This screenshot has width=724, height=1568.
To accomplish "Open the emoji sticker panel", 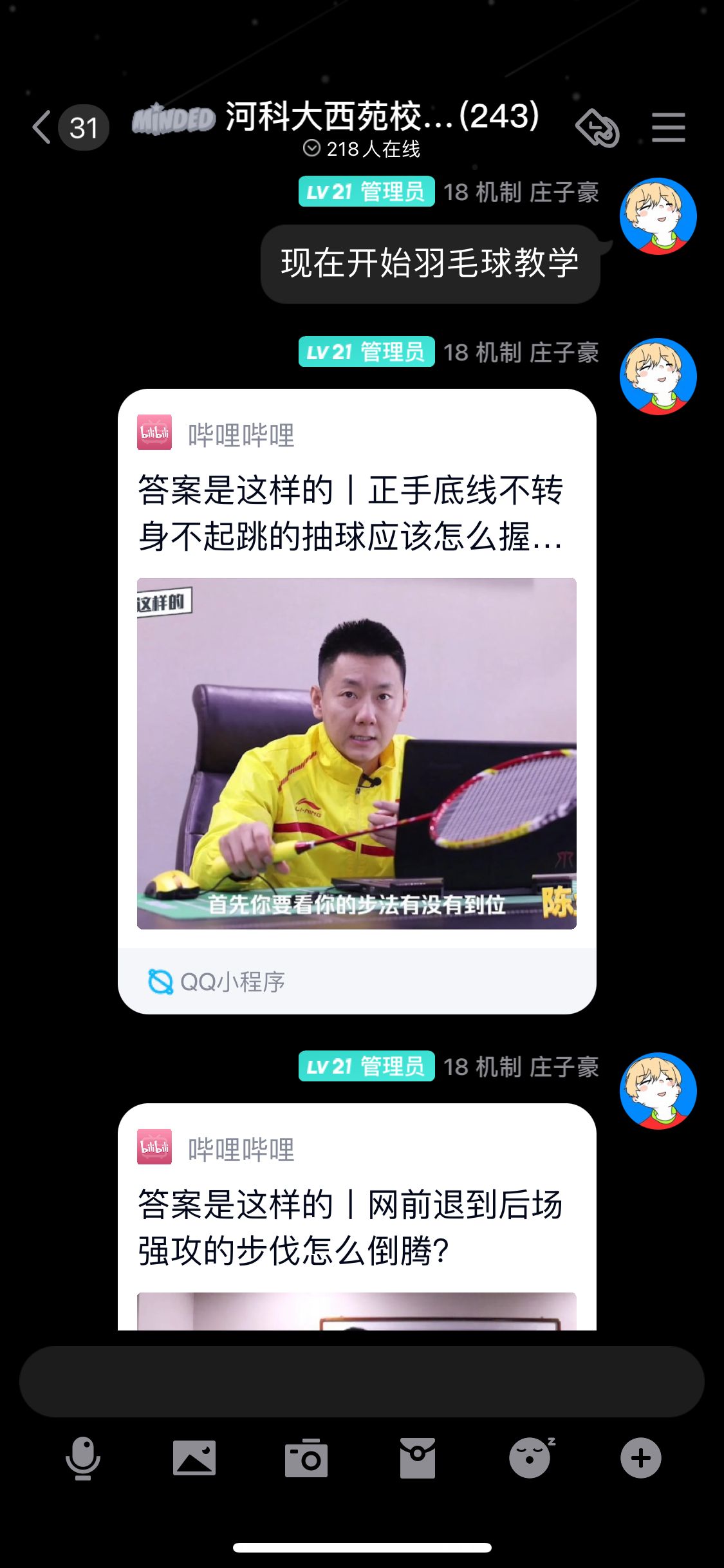I will 530,1459.
